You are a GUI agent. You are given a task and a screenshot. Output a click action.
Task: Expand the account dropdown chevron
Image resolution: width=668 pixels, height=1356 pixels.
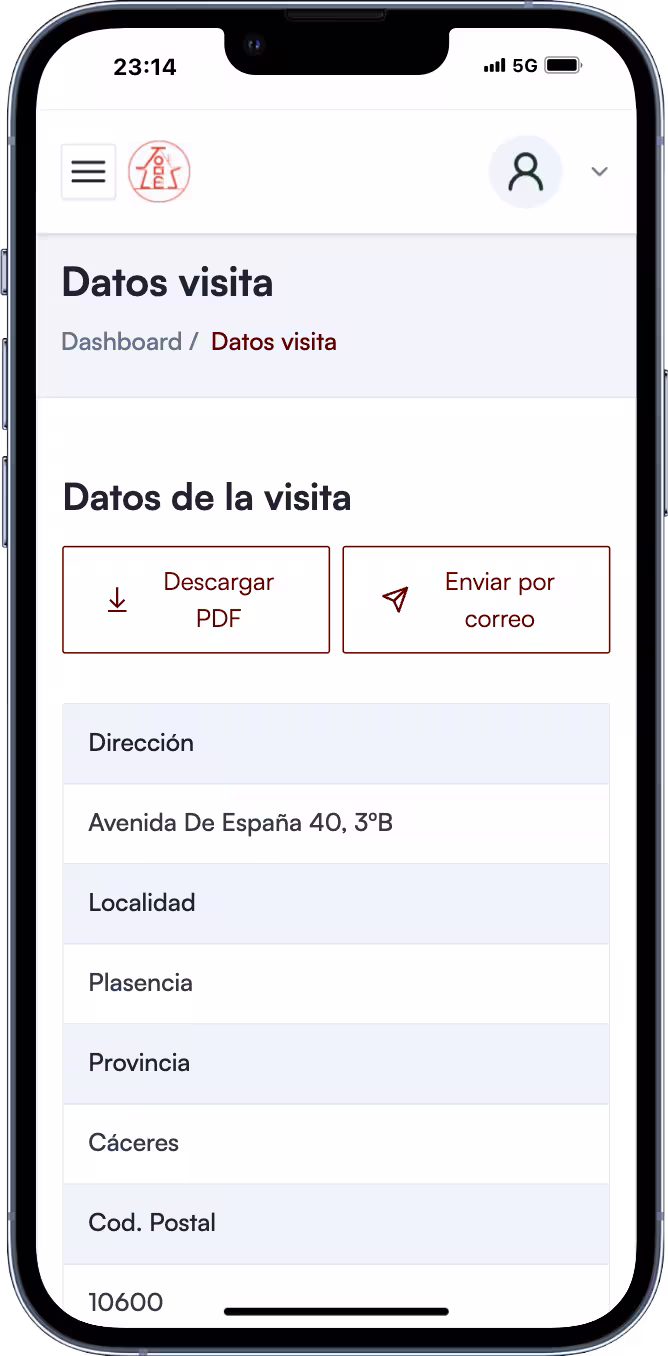coord(599,172)
